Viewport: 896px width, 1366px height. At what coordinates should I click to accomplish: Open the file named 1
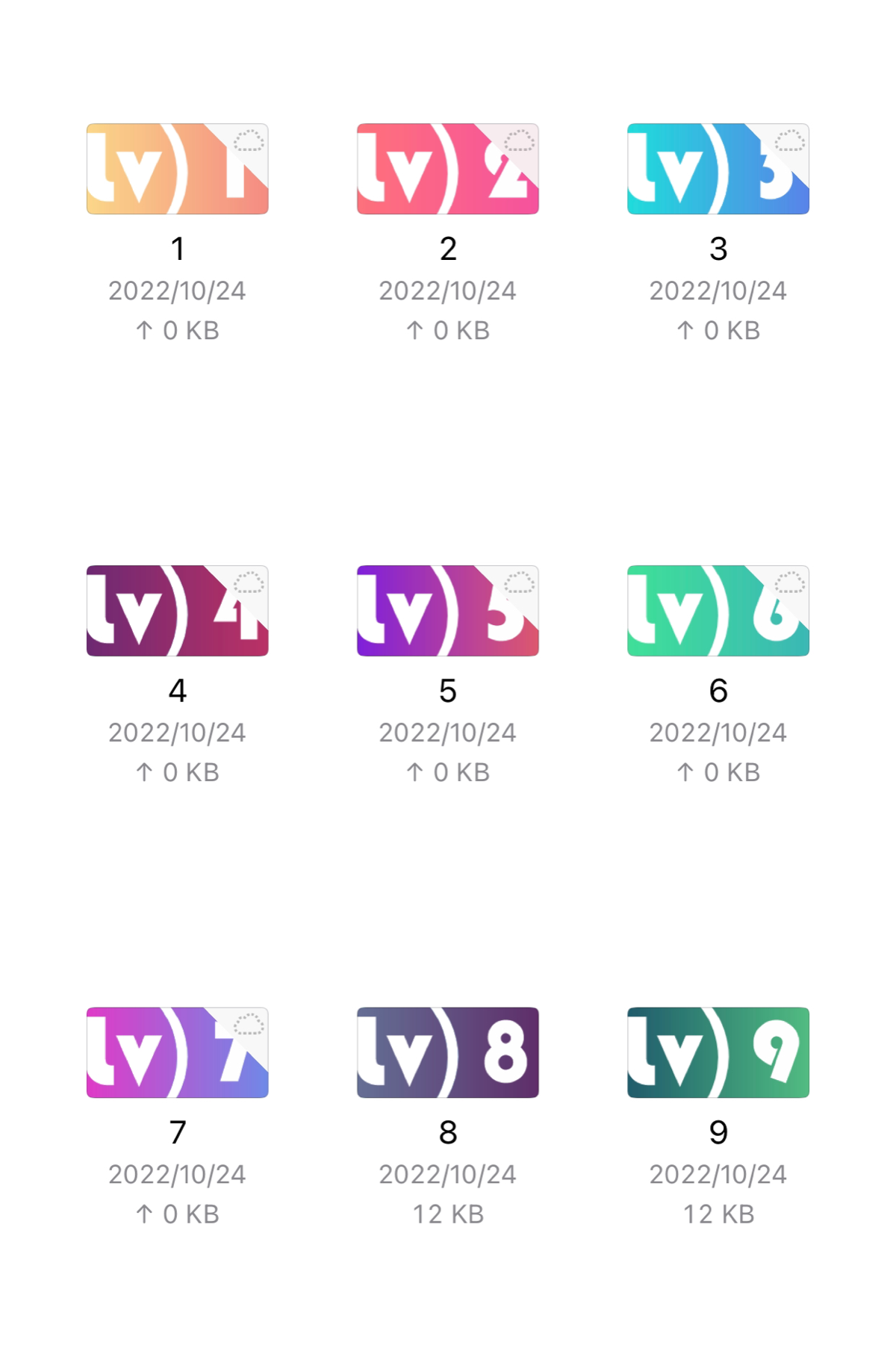177,170
